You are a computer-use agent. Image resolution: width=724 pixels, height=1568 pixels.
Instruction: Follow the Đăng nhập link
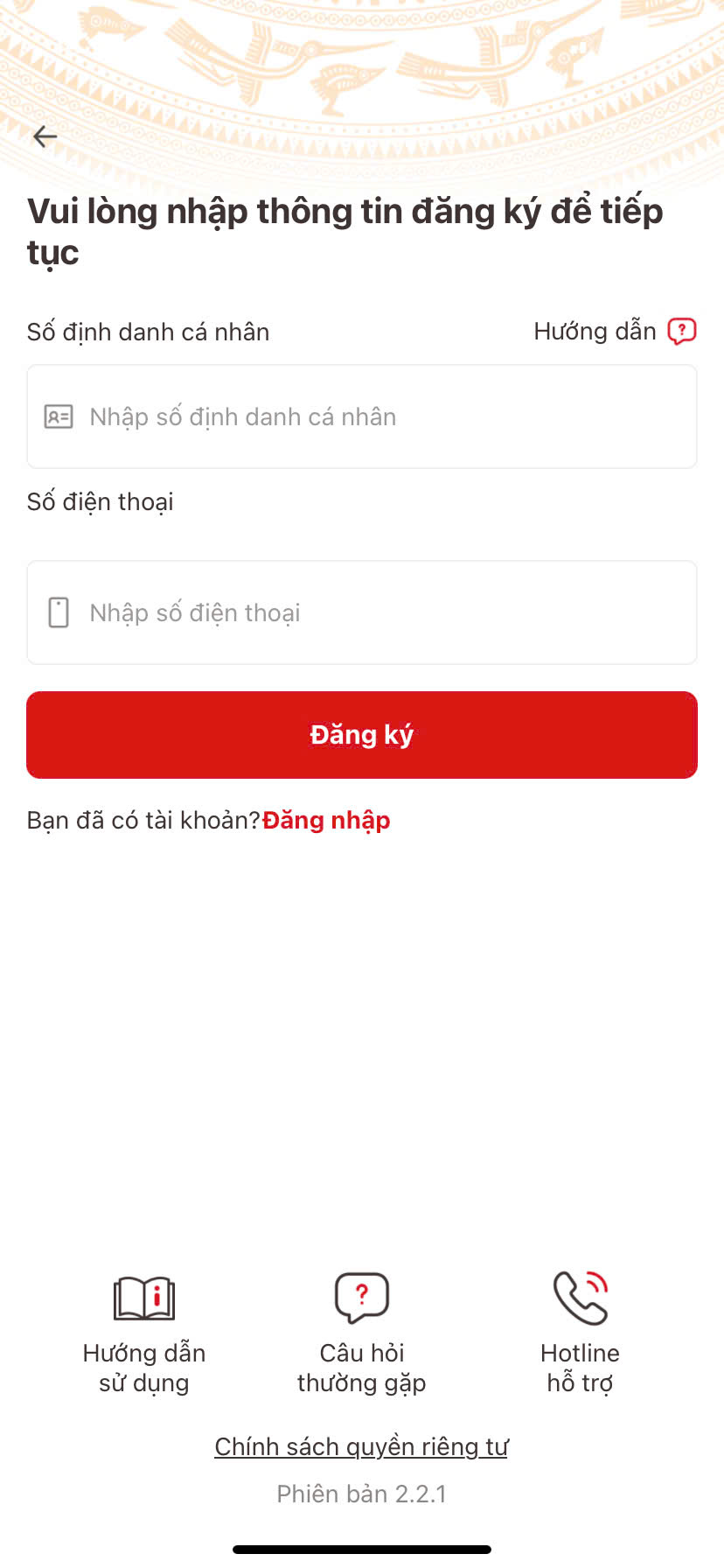[x=326, y=821]
